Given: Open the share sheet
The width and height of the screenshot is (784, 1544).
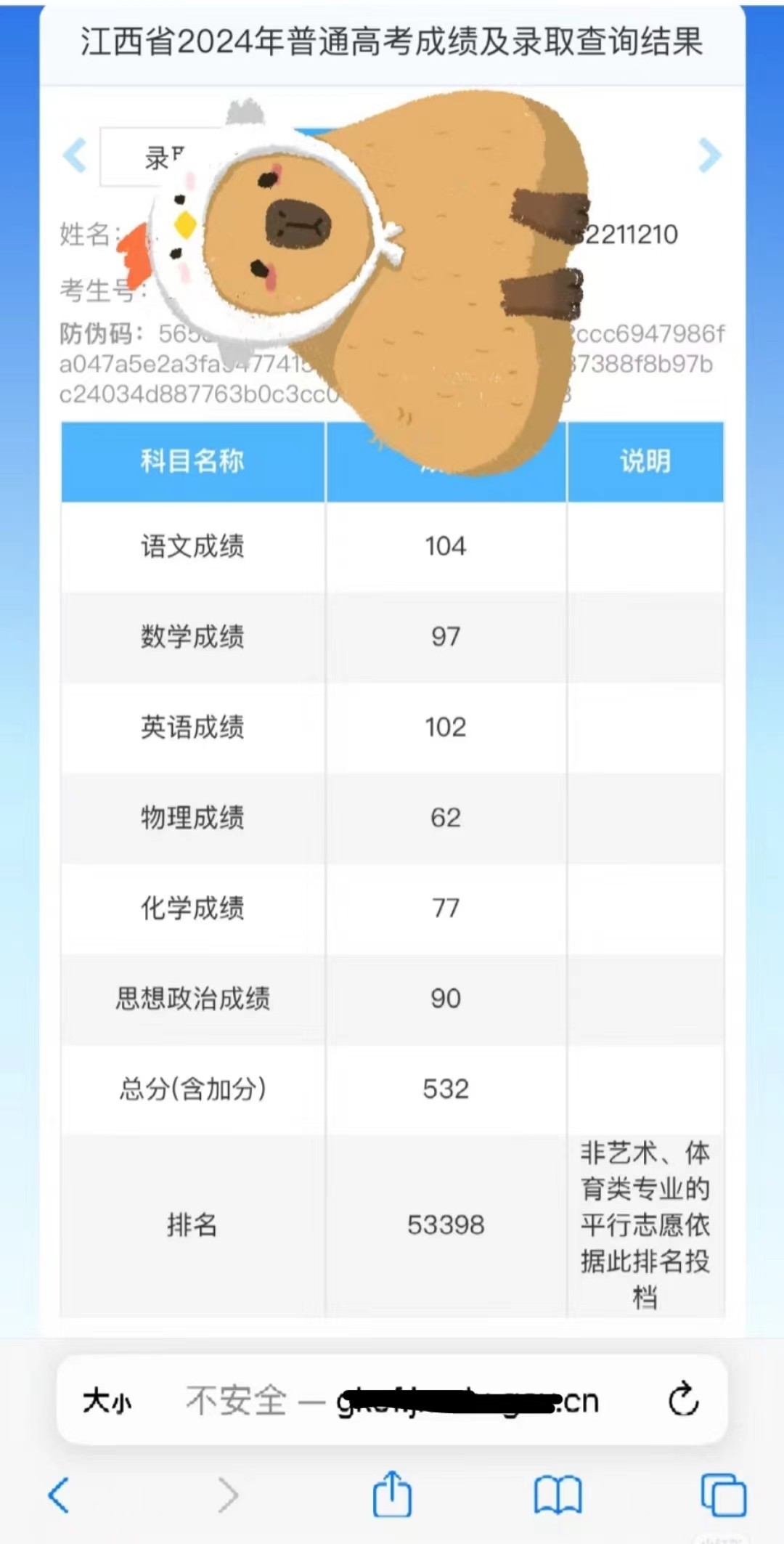Looking at the screenshot, I should [392, 1493].
